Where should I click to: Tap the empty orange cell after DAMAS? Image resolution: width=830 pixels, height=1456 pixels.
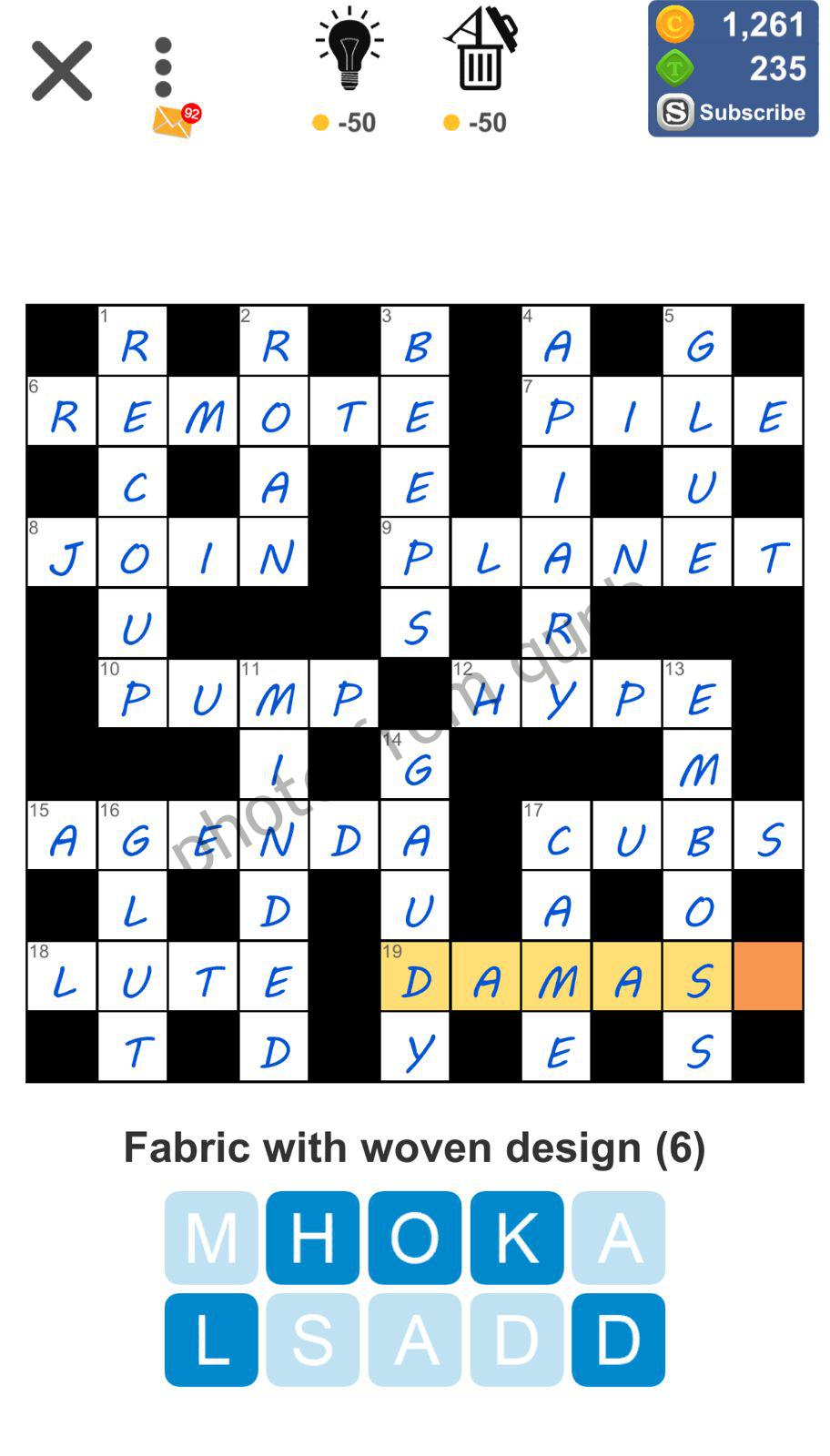pos(768,977)
